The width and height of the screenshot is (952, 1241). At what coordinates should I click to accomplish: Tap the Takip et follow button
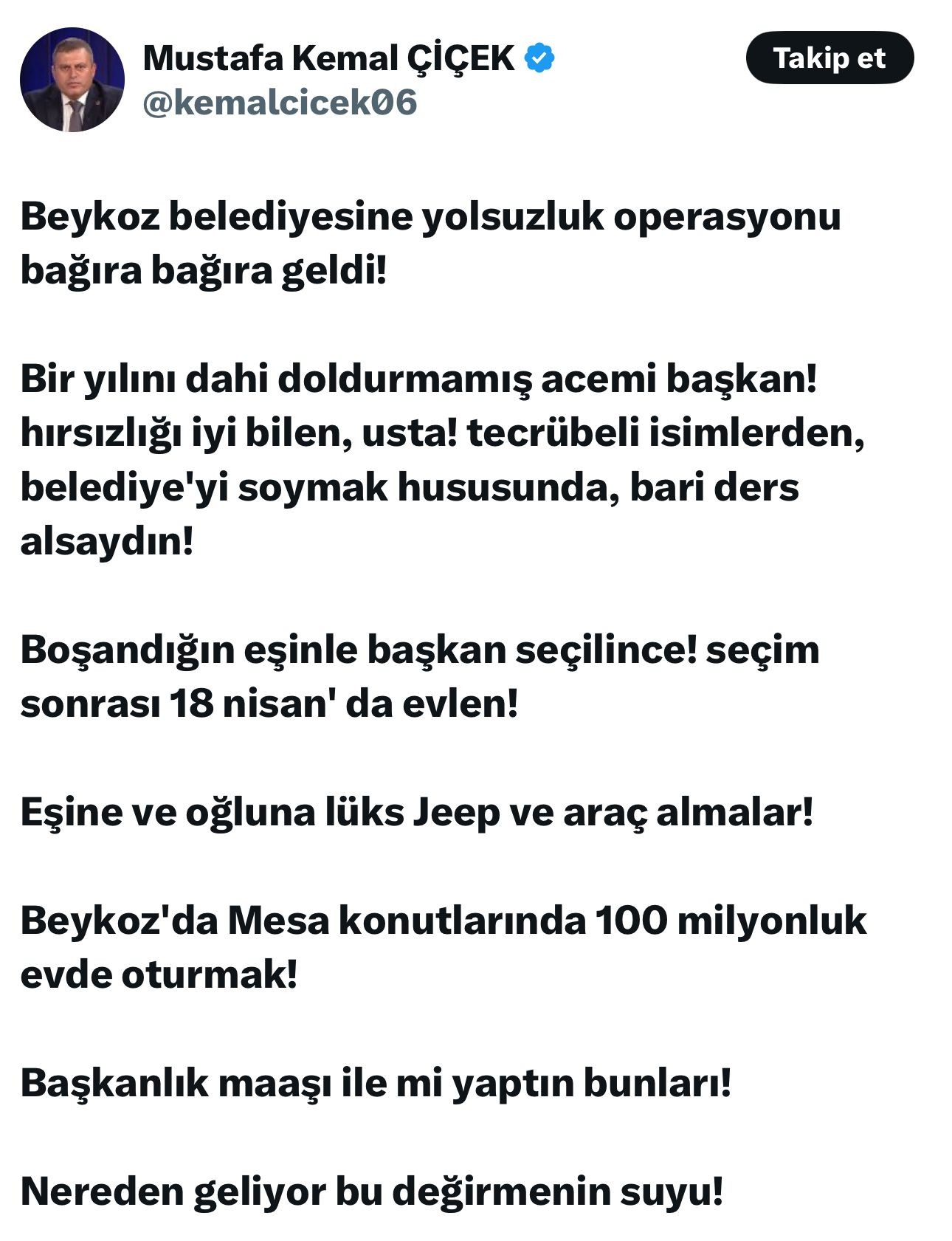[x=829, y=58]
